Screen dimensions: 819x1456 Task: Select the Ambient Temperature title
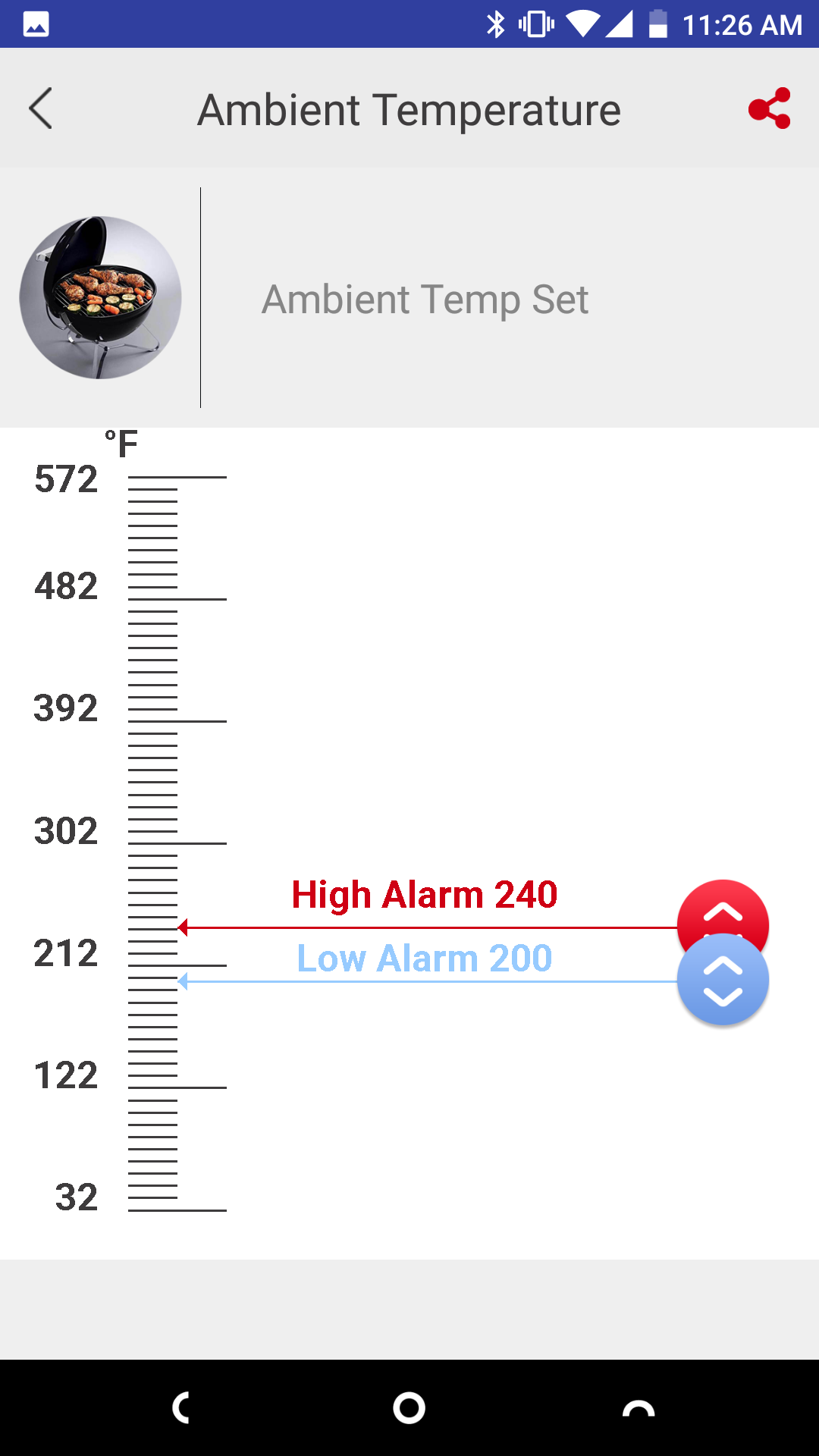tap(409, 108)
